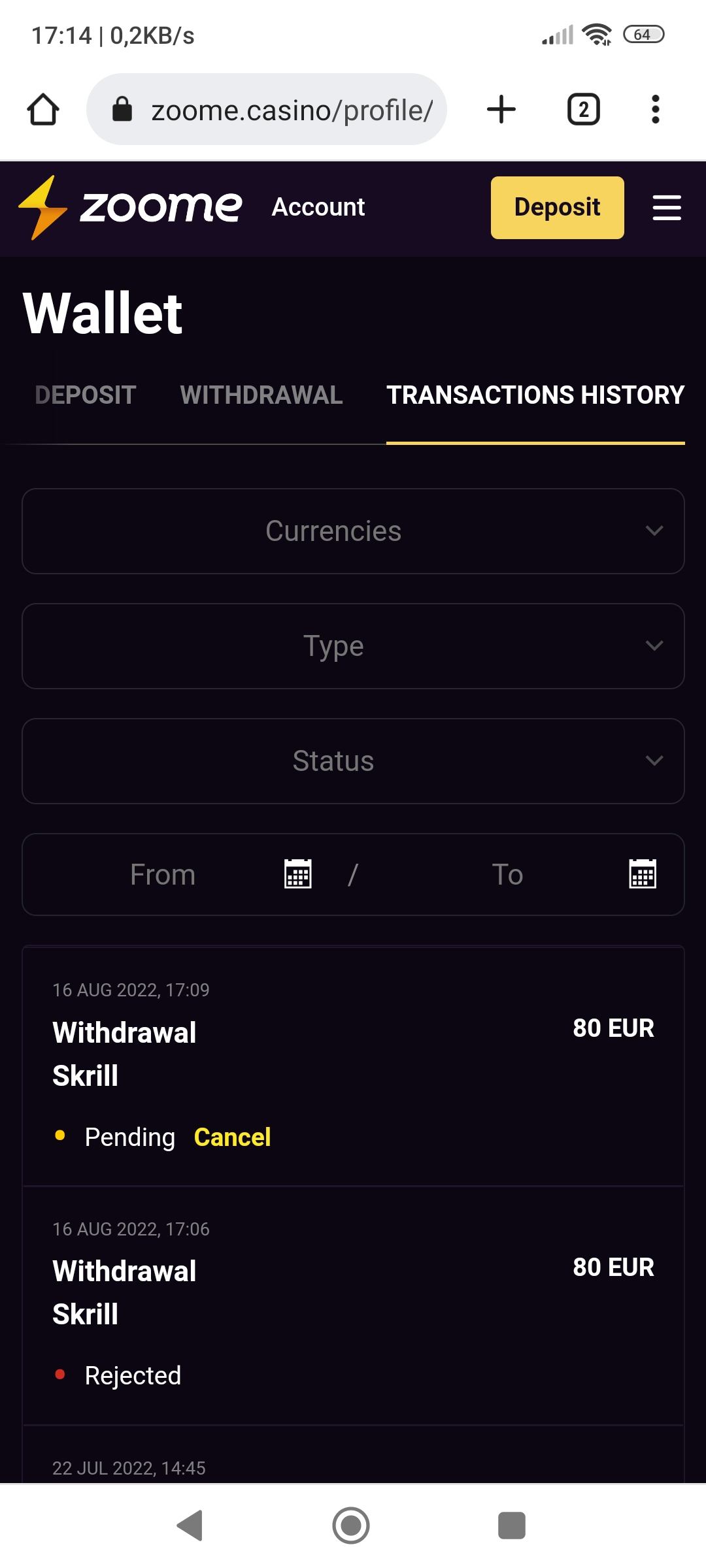The image size is (706, 1568).
Task: Go back using system navigation
Action: [x=190, y=1526]
